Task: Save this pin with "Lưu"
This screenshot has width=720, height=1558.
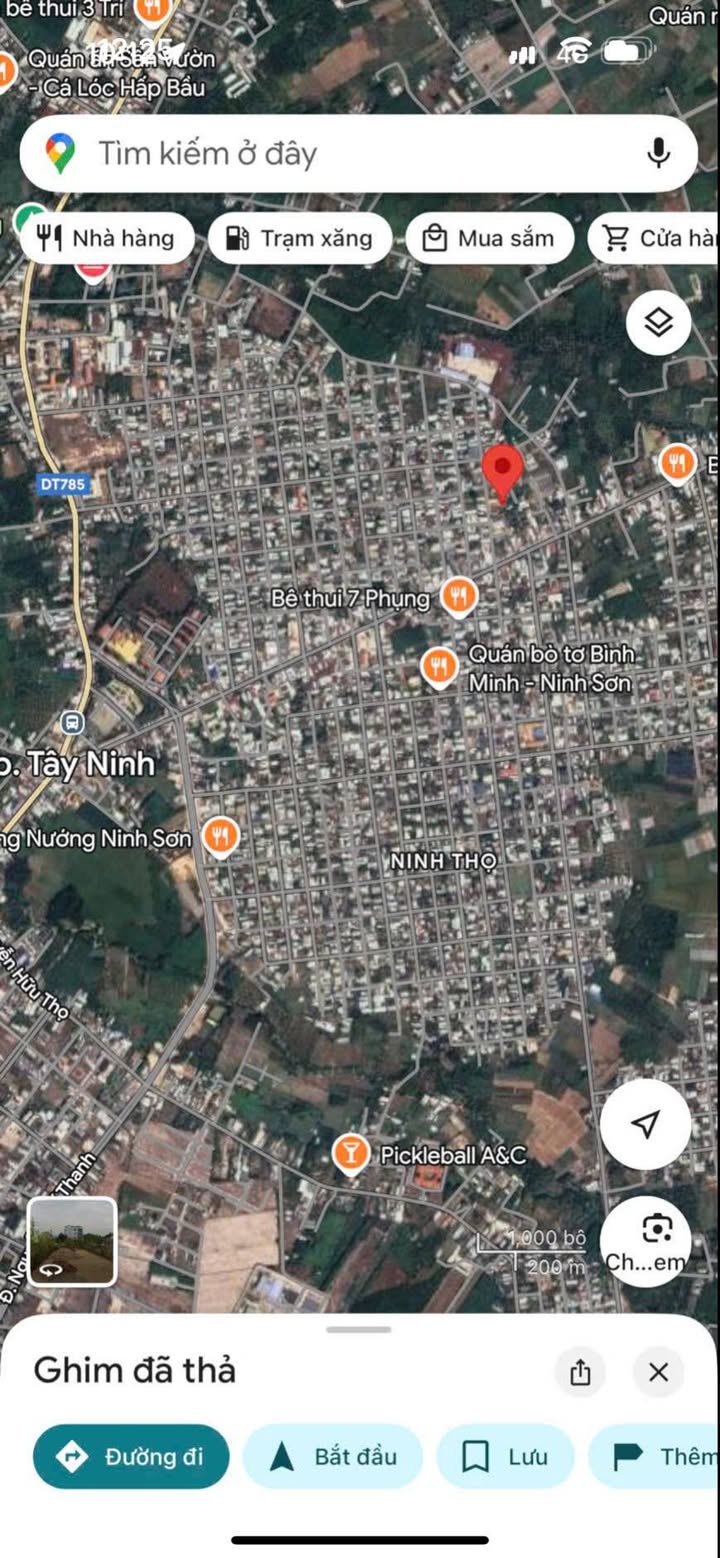Action: coord(506,1456)
